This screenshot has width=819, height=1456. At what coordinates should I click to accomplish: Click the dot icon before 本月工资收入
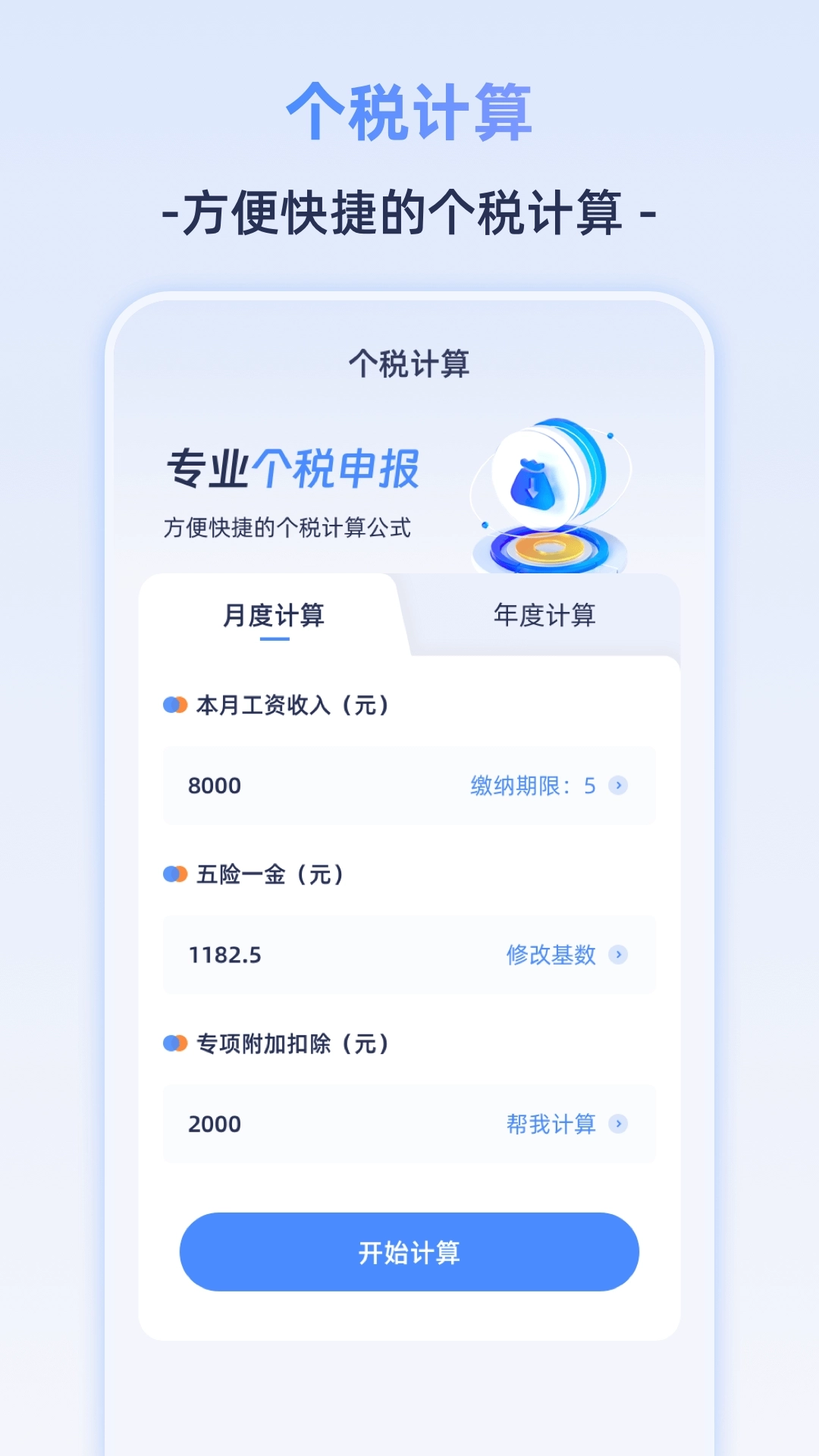coord(176,704)
